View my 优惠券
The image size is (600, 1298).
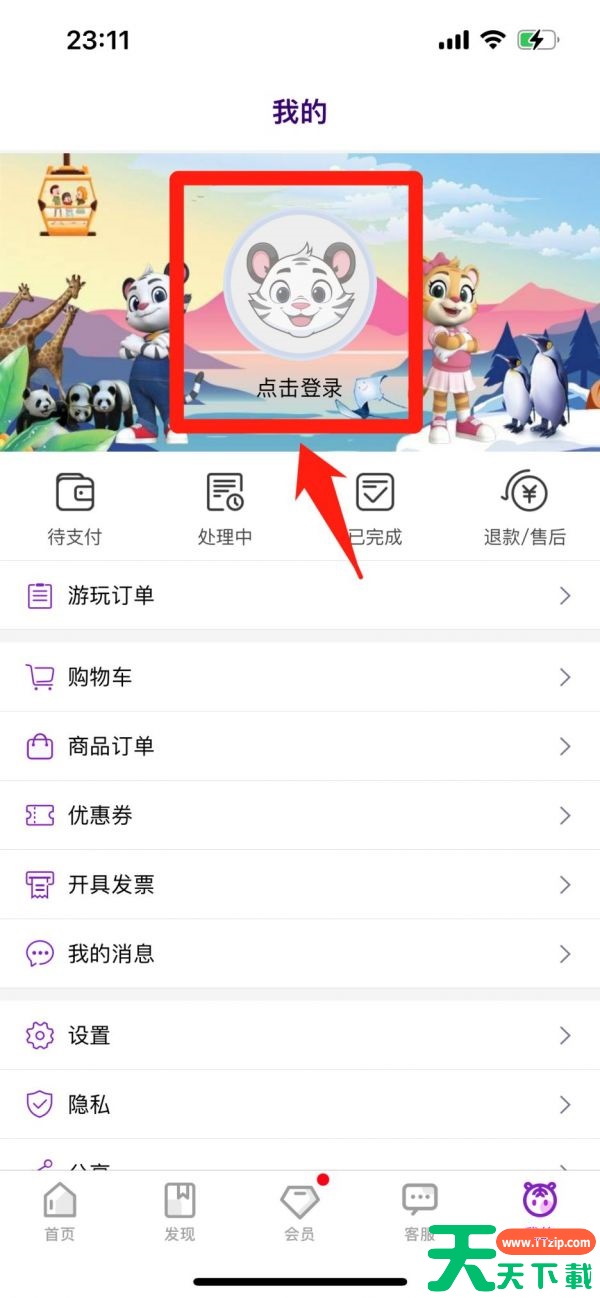pyautogui.click(x=299, y=815)
